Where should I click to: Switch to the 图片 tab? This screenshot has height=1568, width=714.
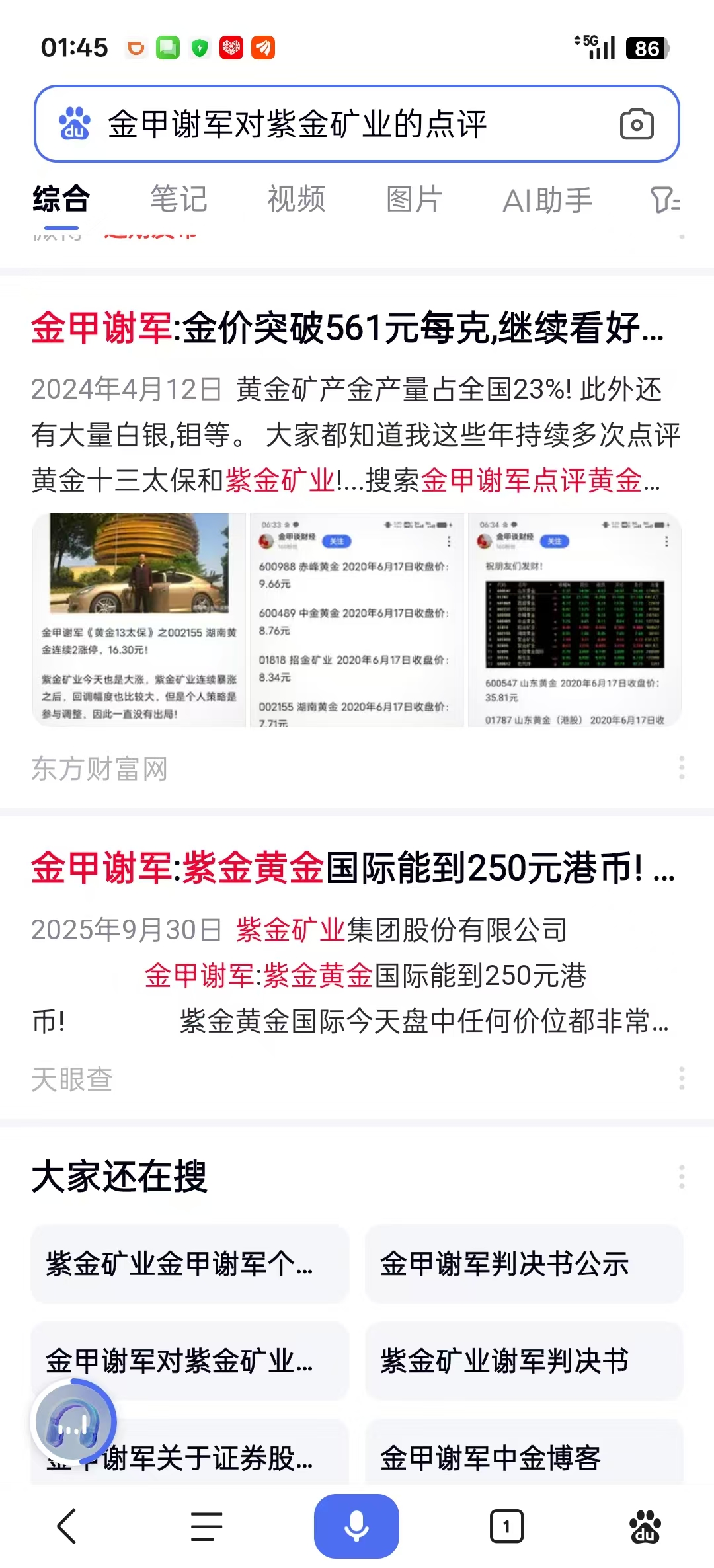414,200
